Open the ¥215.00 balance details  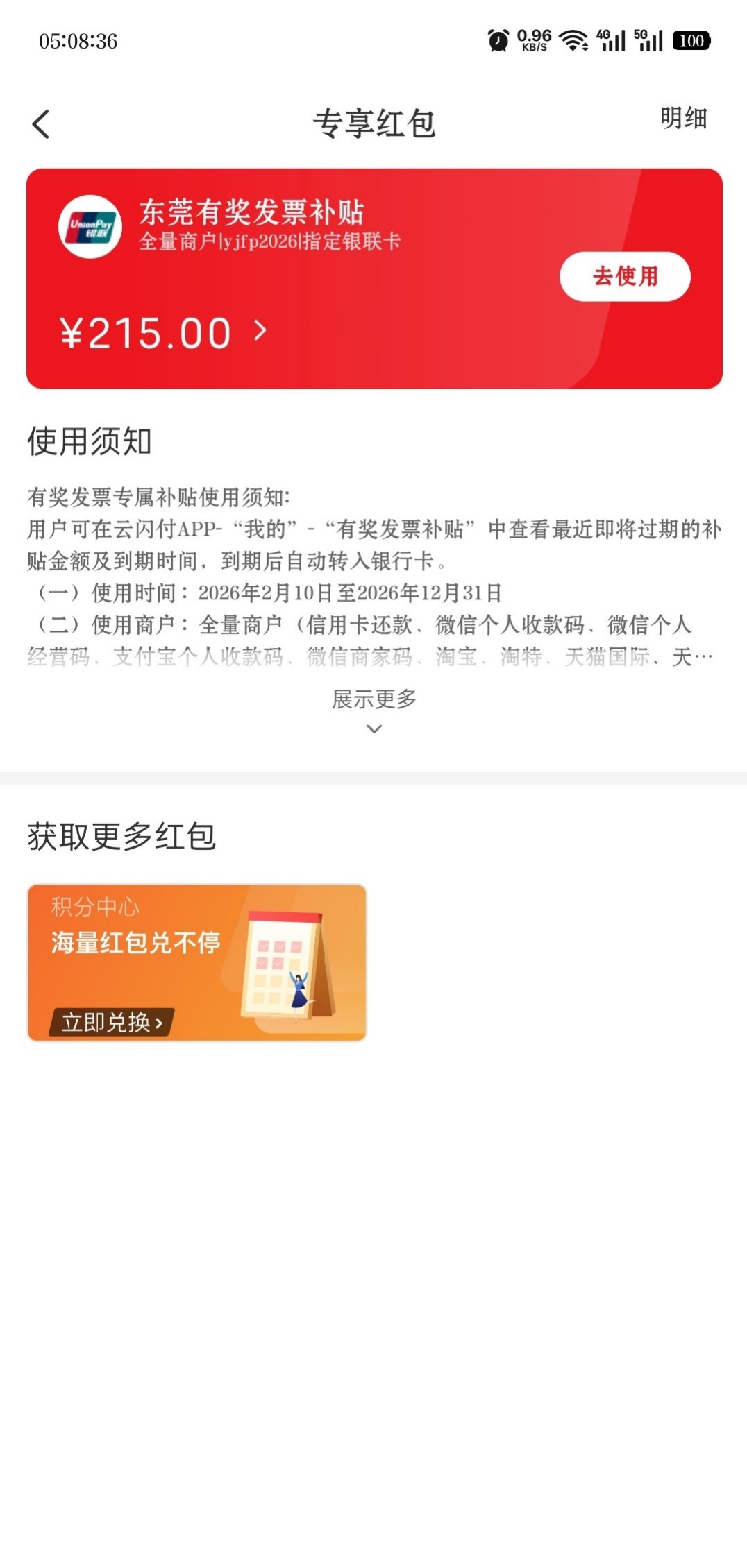tap(163, 333)
